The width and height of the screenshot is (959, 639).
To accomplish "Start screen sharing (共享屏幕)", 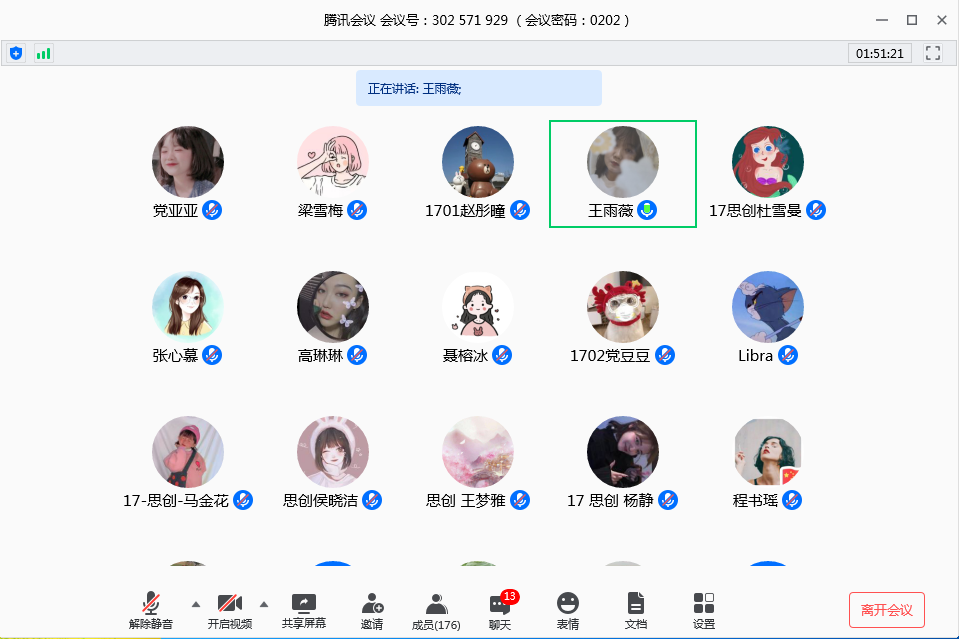I will click(303, 609).
